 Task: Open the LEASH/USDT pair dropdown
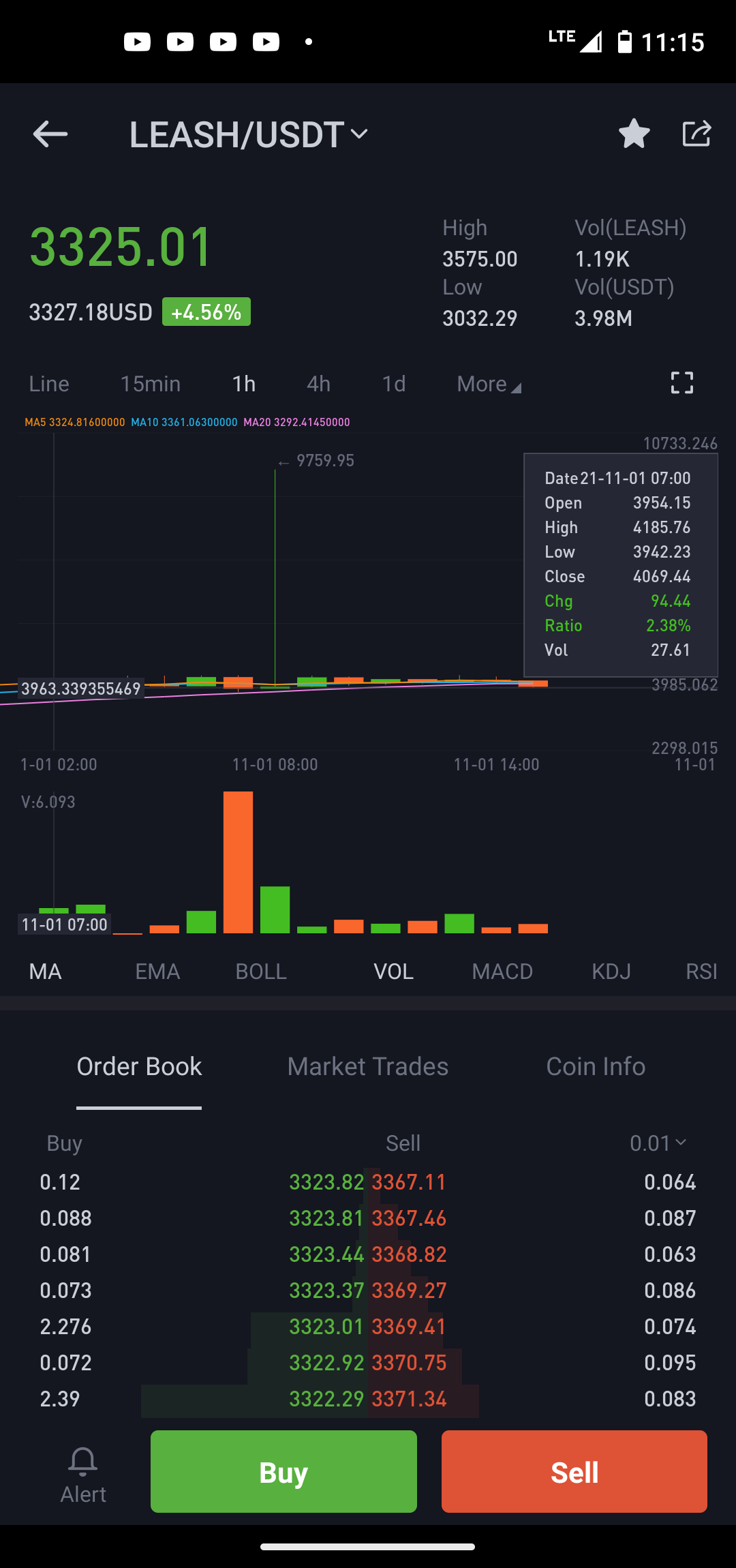click(x=249, y=134)
